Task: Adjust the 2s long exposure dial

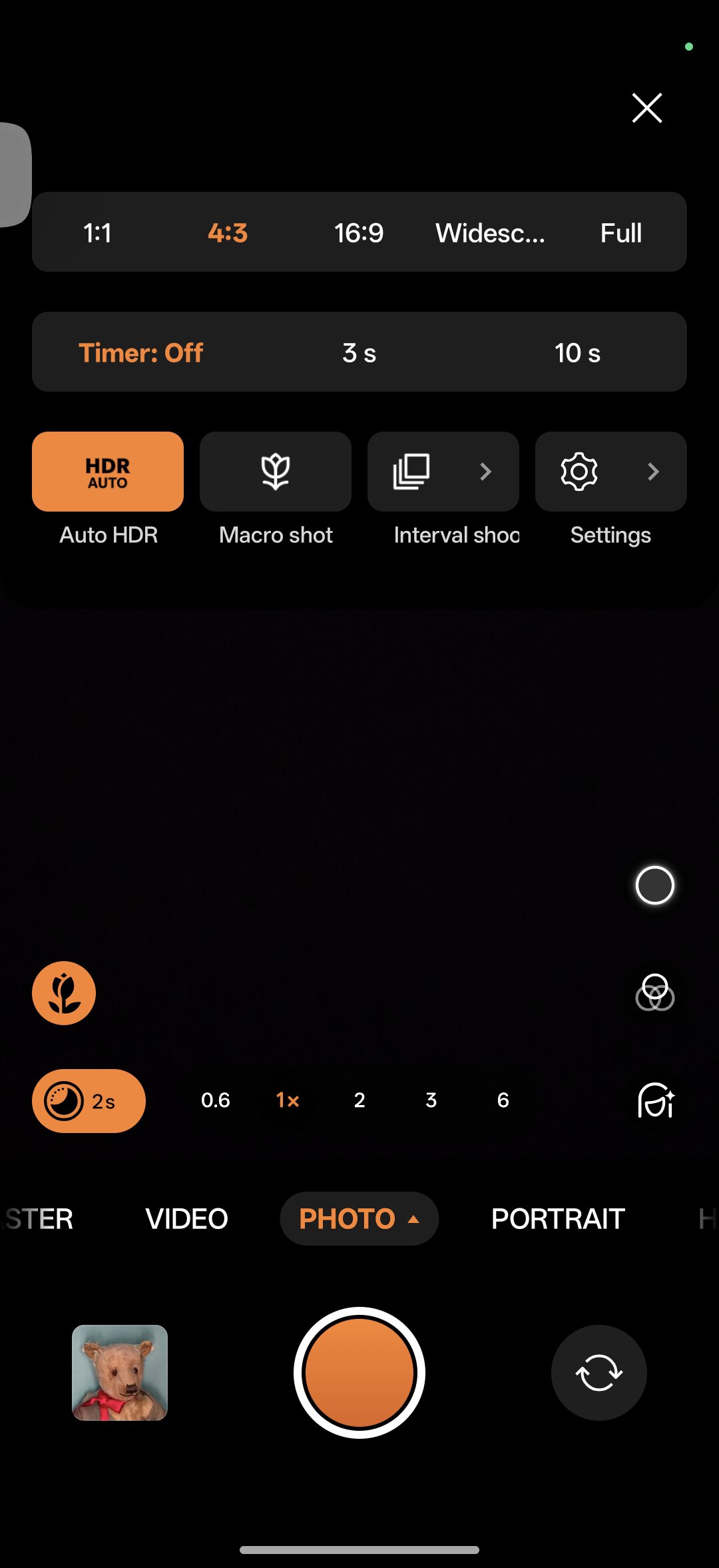Action: pyautogui.click(x=89, y=1101)
